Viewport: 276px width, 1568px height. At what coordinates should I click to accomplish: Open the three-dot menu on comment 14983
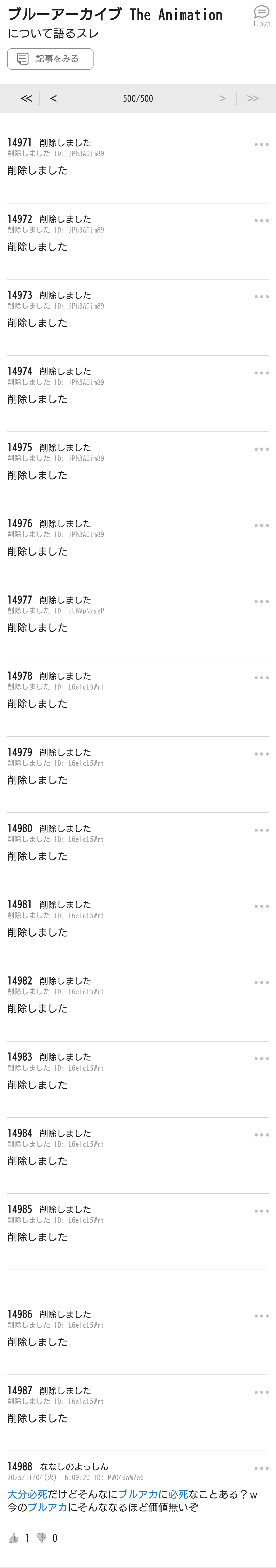coord(261,1058)
